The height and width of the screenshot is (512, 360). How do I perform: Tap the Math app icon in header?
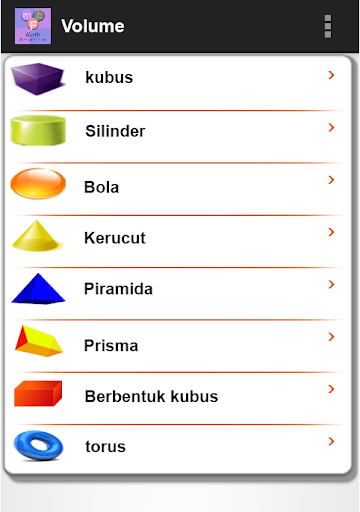click(33, 26)
